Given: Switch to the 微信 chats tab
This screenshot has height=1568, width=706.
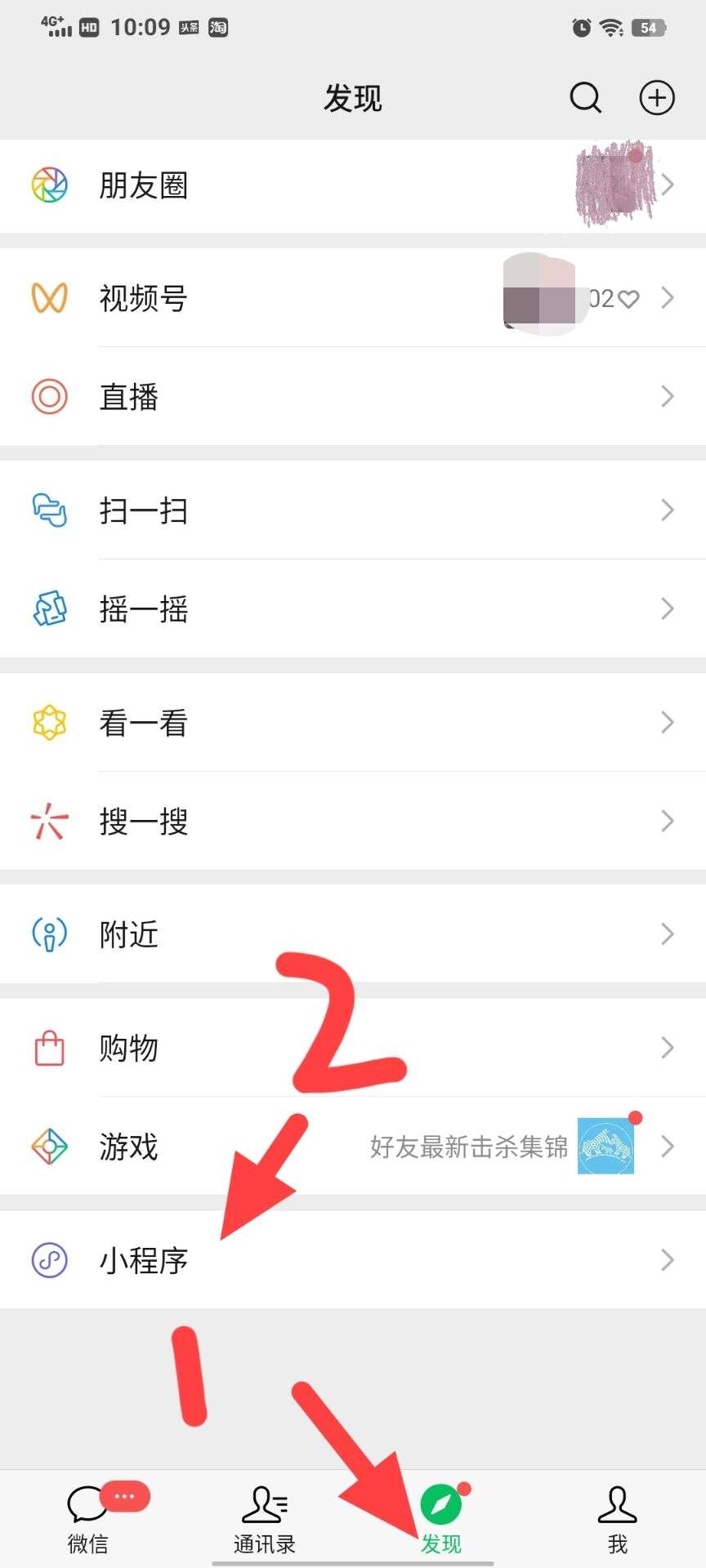Looking at the screenshot, I should tap(88, 1519).
